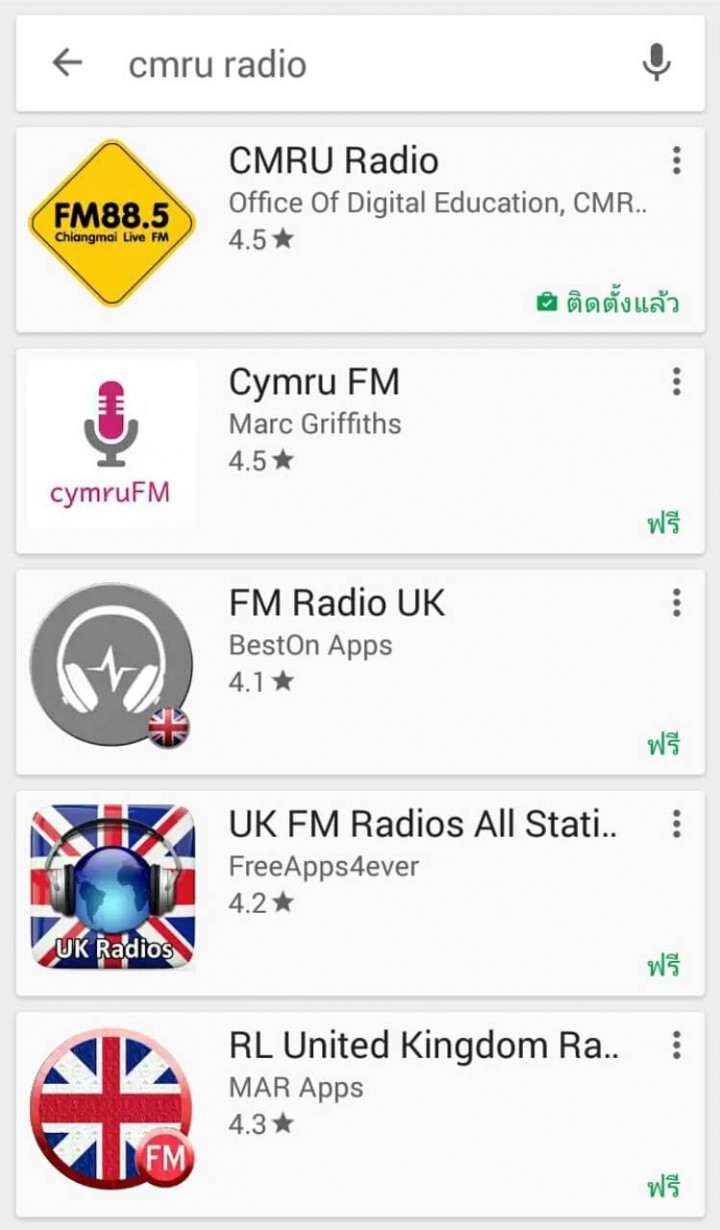Edit the "cmru radio" search field
This screenshot has height=1230, width=720.
[370, 64]
